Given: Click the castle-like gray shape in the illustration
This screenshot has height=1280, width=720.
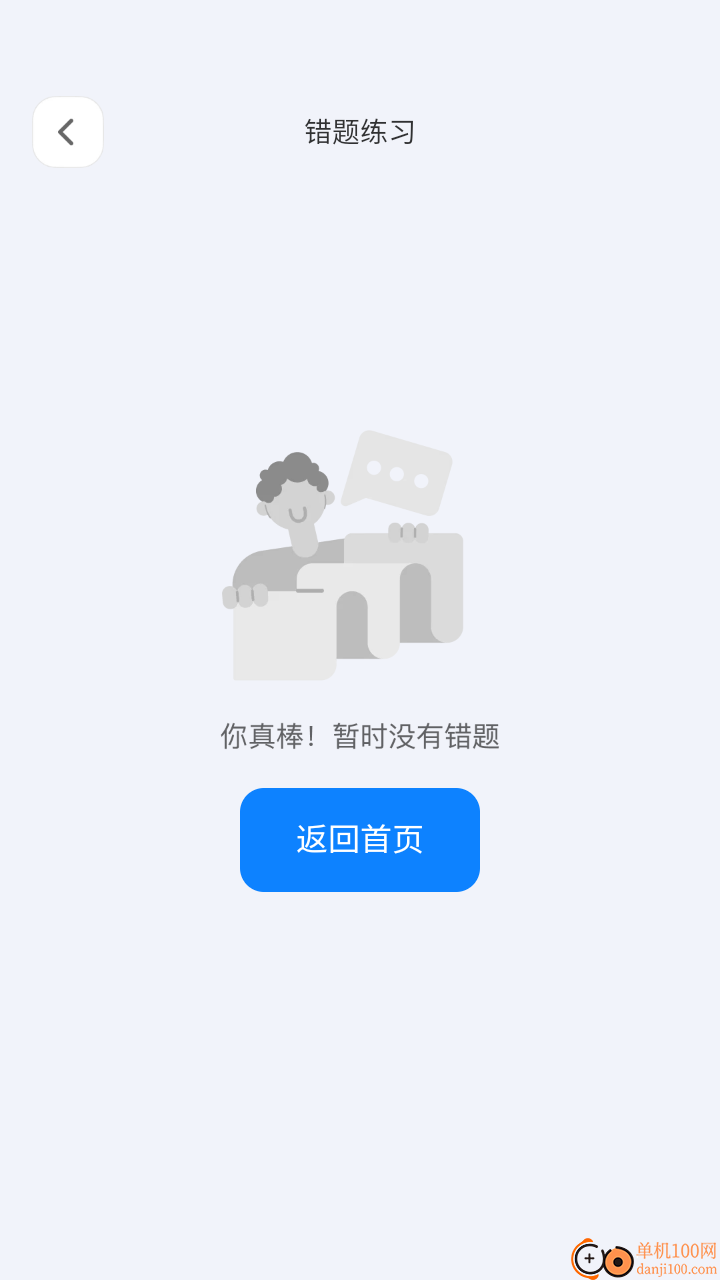Looking at the screenshot, I should (x=410, y=590).
